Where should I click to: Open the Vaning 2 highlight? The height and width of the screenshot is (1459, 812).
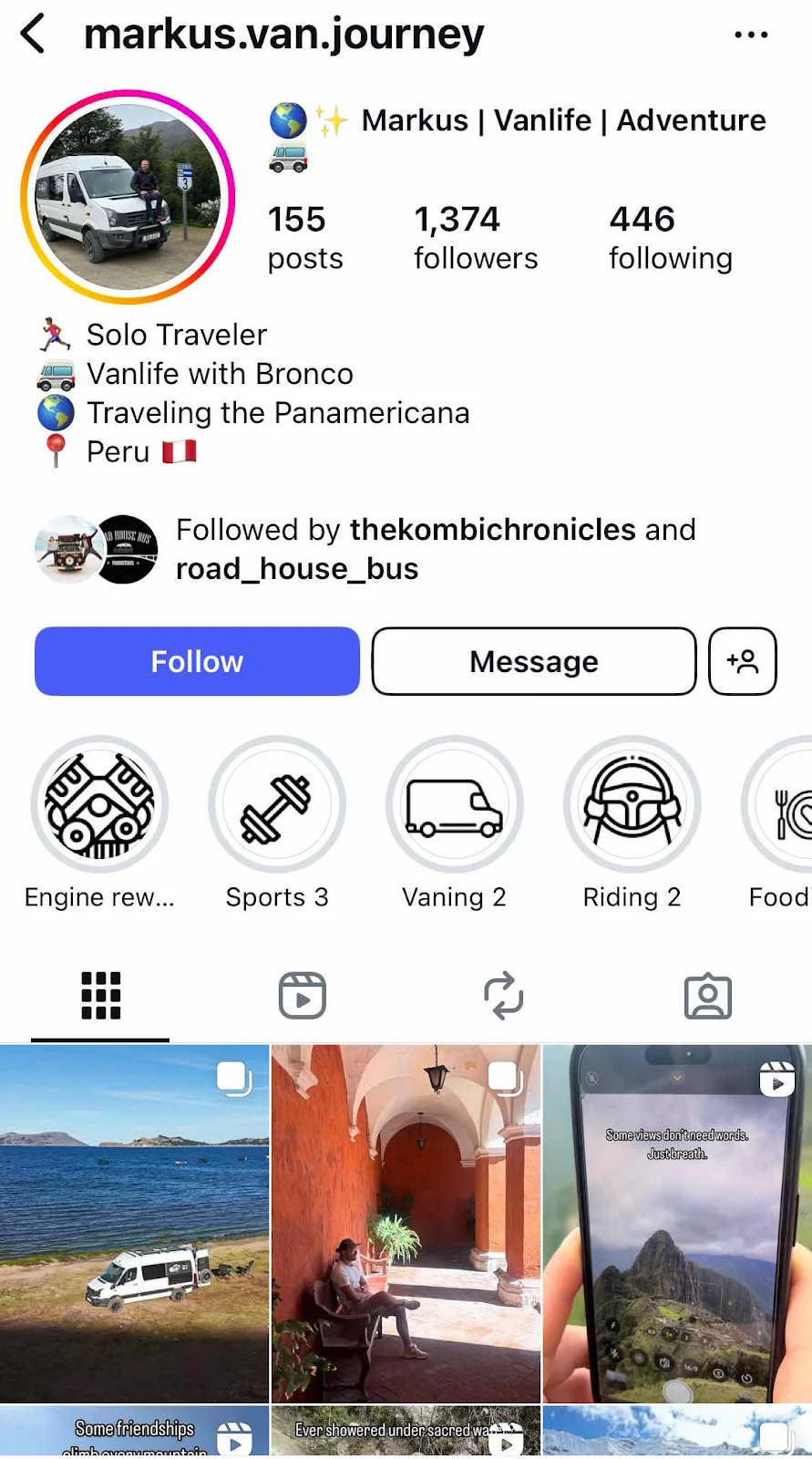pyautogui.click(x=454, y=804)
